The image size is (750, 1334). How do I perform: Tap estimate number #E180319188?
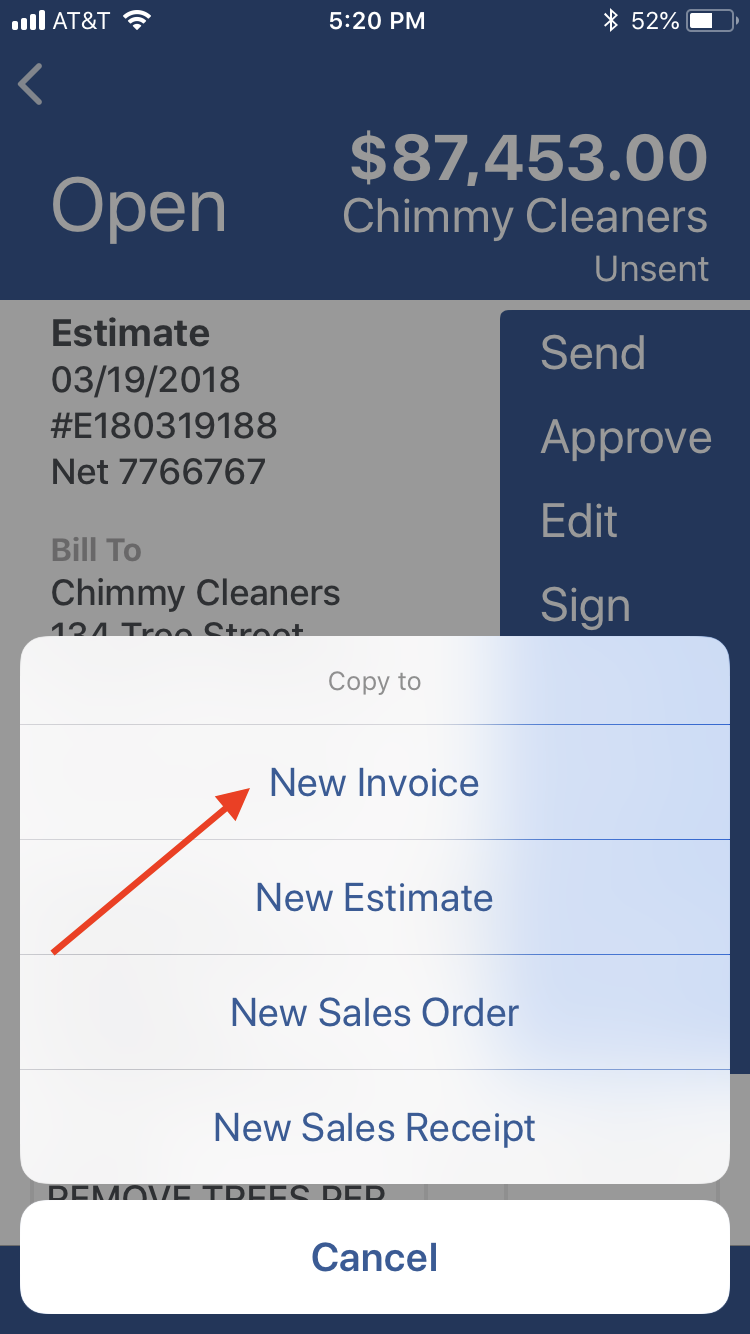point(163,426)
